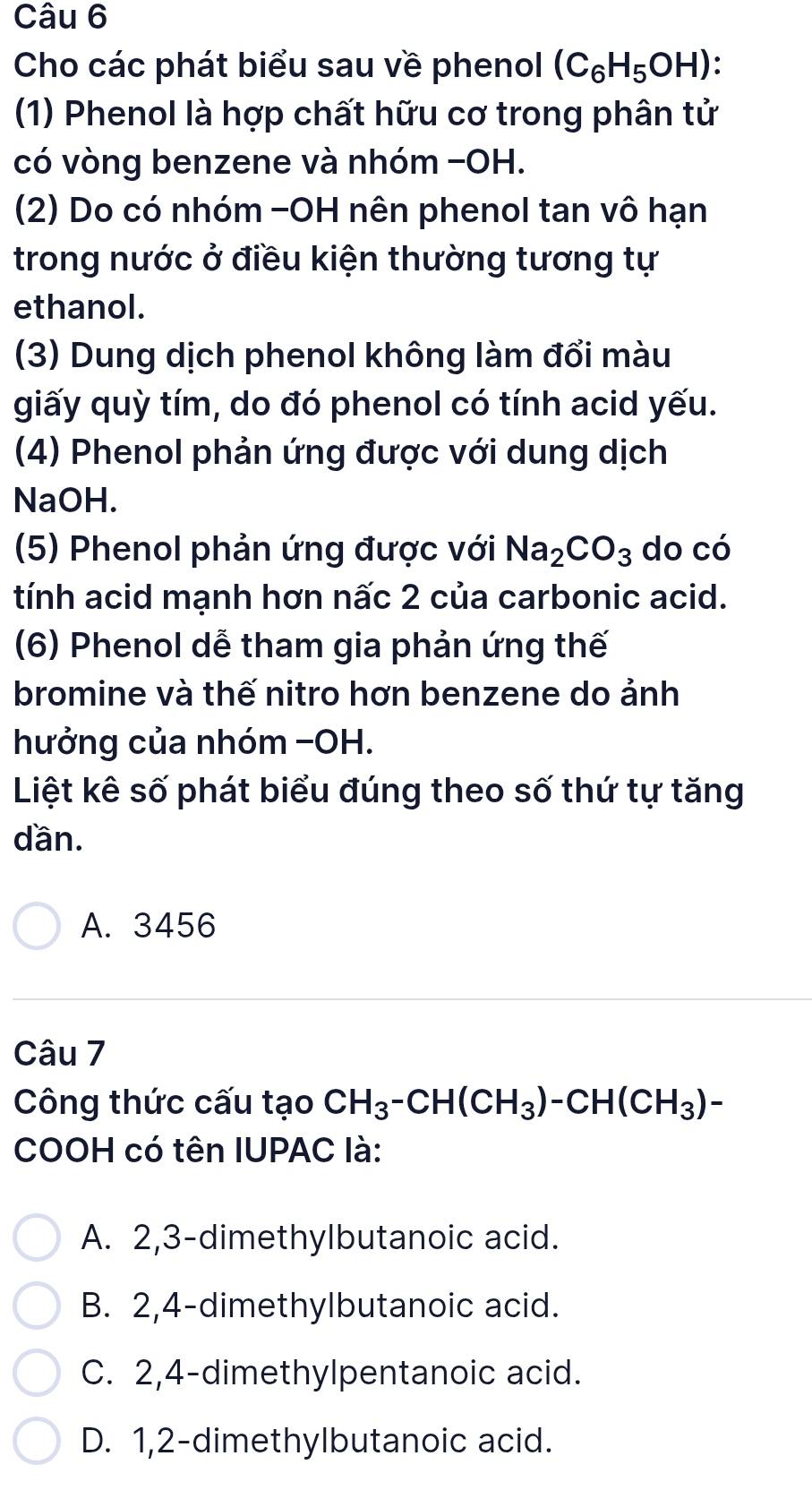Mark D. 1,2-dimethylbutanoic acid as answer
The height and width of the screenshot is (1490, 812).
(38, 1441)
